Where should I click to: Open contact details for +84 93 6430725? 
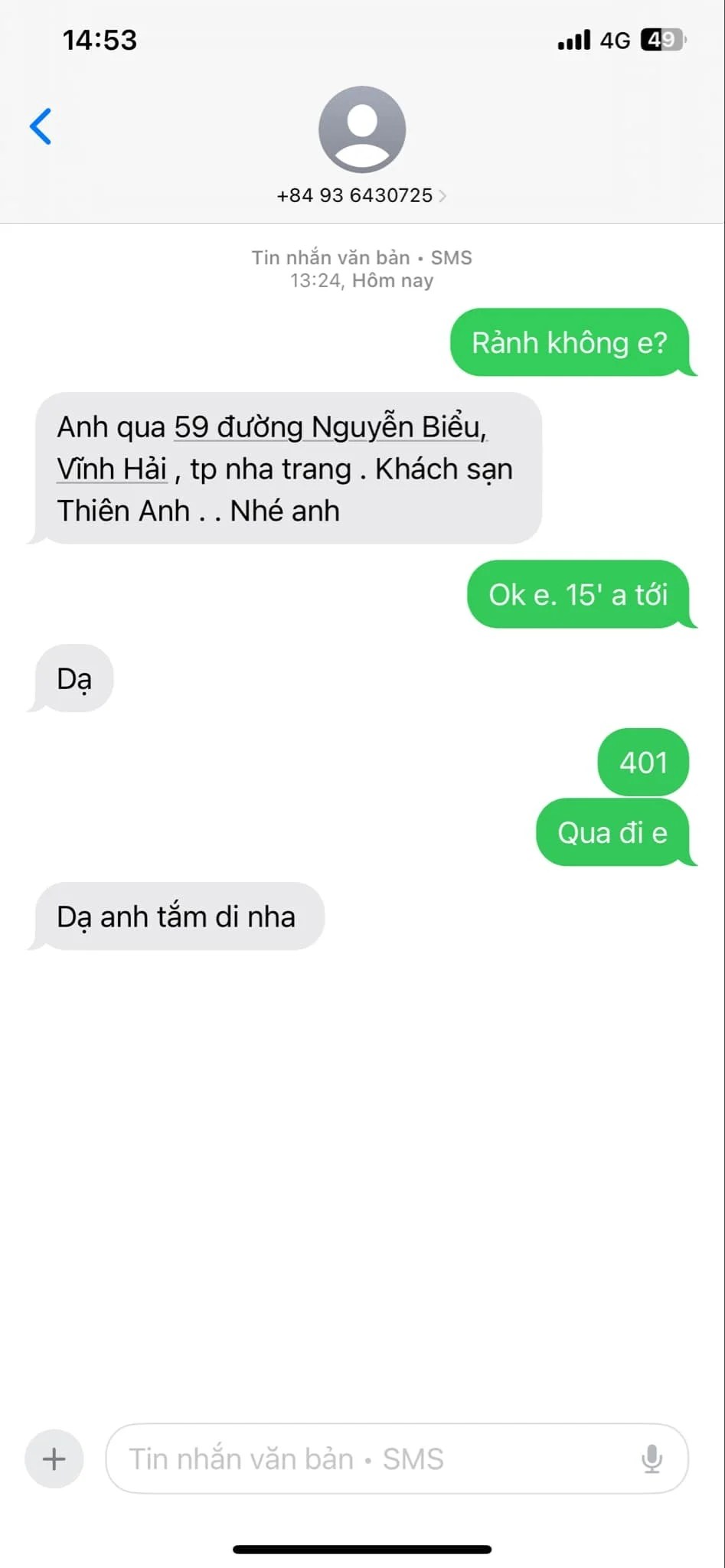361,195
